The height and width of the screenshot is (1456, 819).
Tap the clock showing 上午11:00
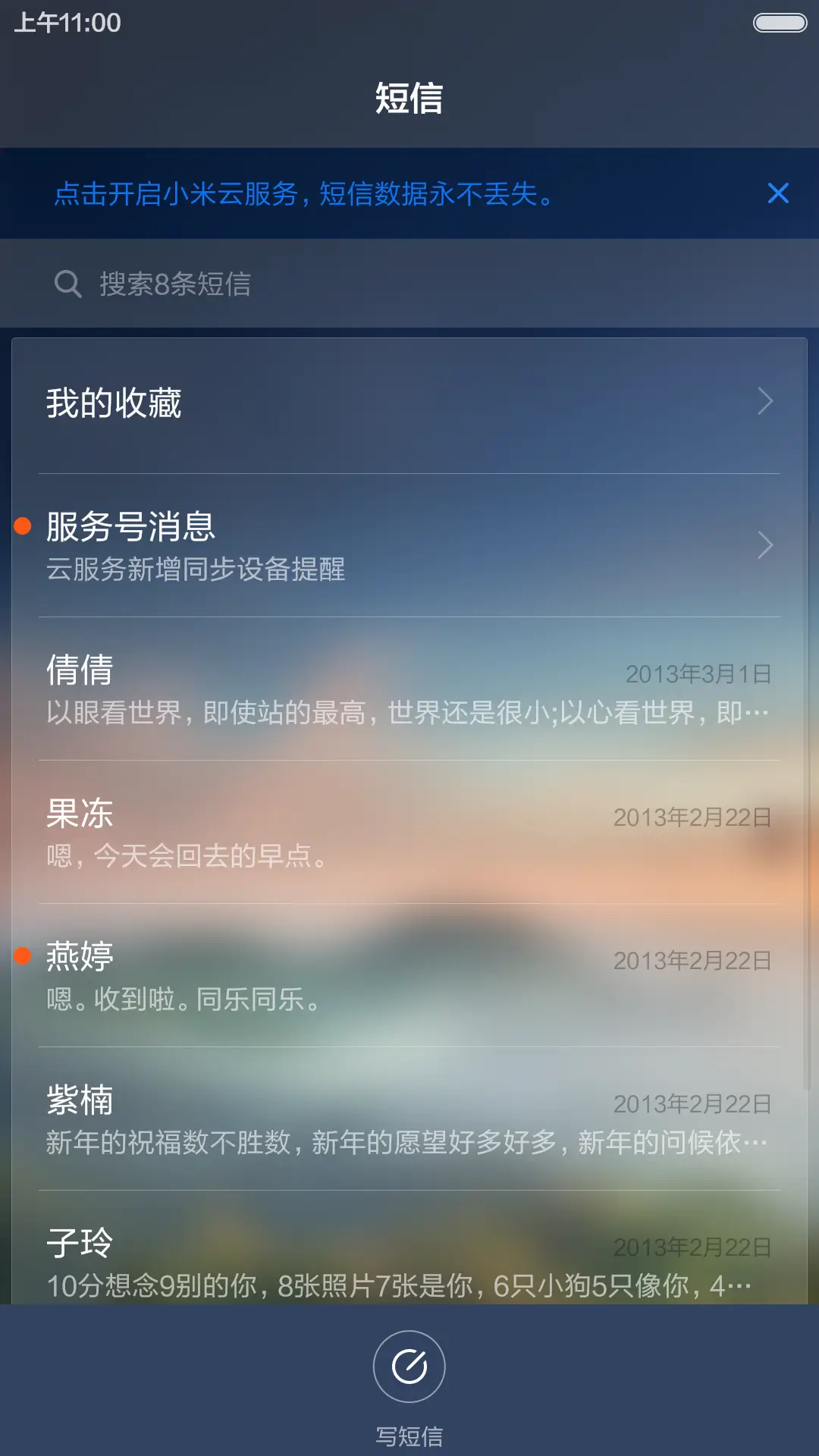64,23
